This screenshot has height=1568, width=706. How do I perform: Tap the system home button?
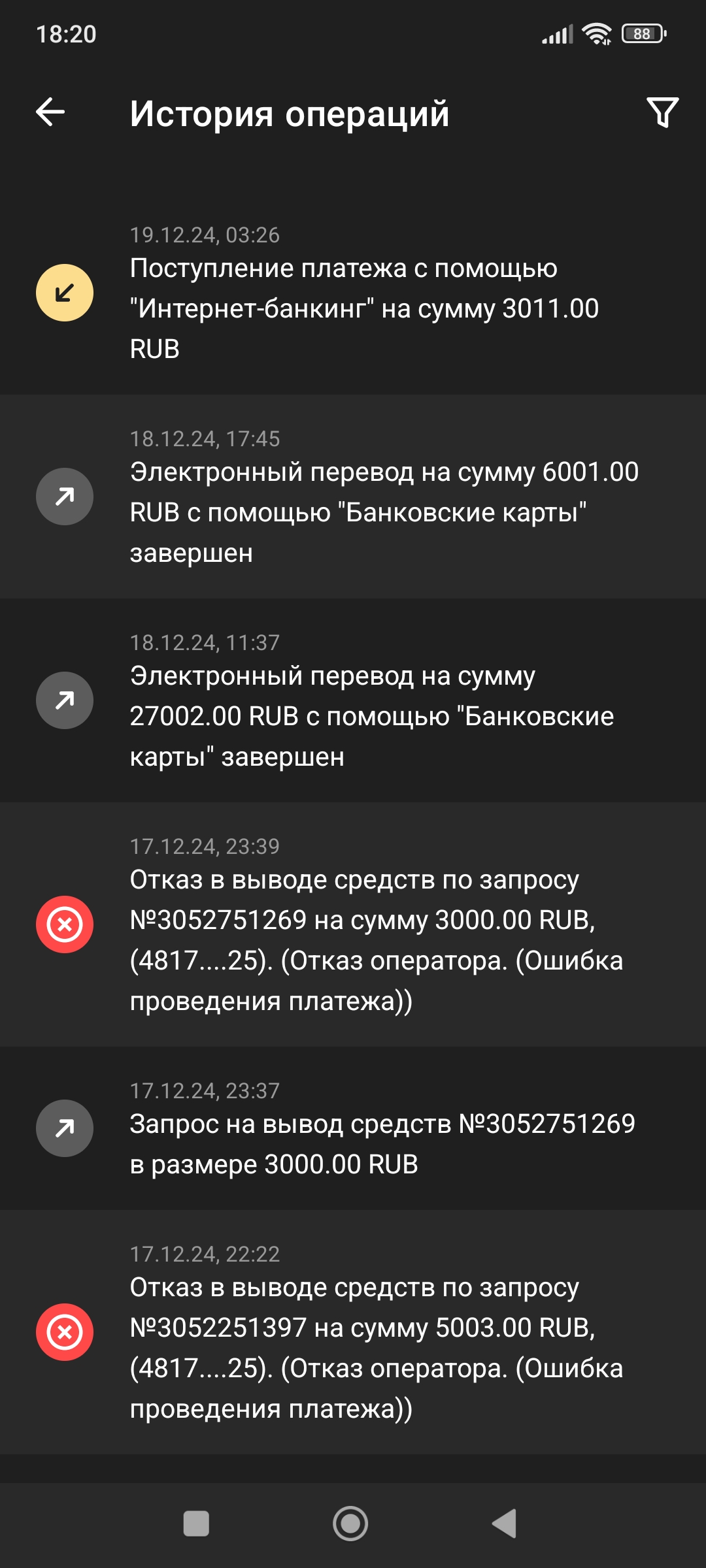(350, 1524)
